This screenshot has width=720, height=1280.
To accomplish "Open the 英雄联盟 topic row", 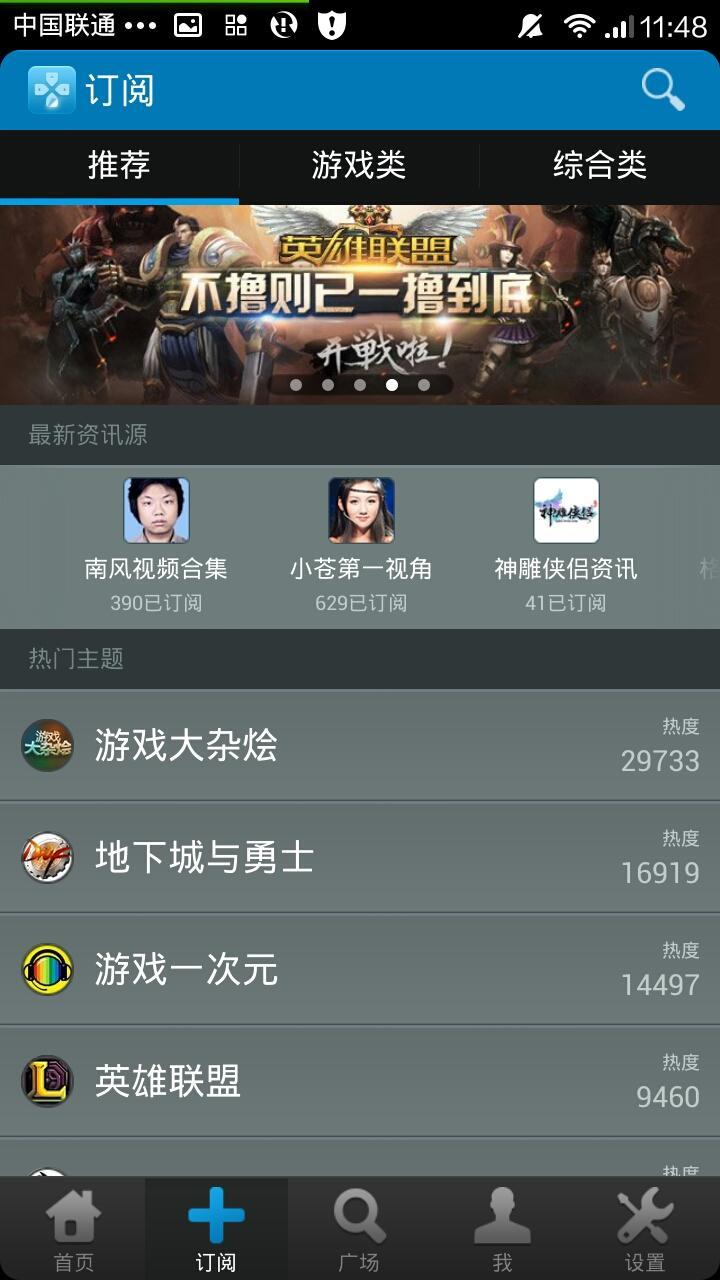I will (360, 1082).
